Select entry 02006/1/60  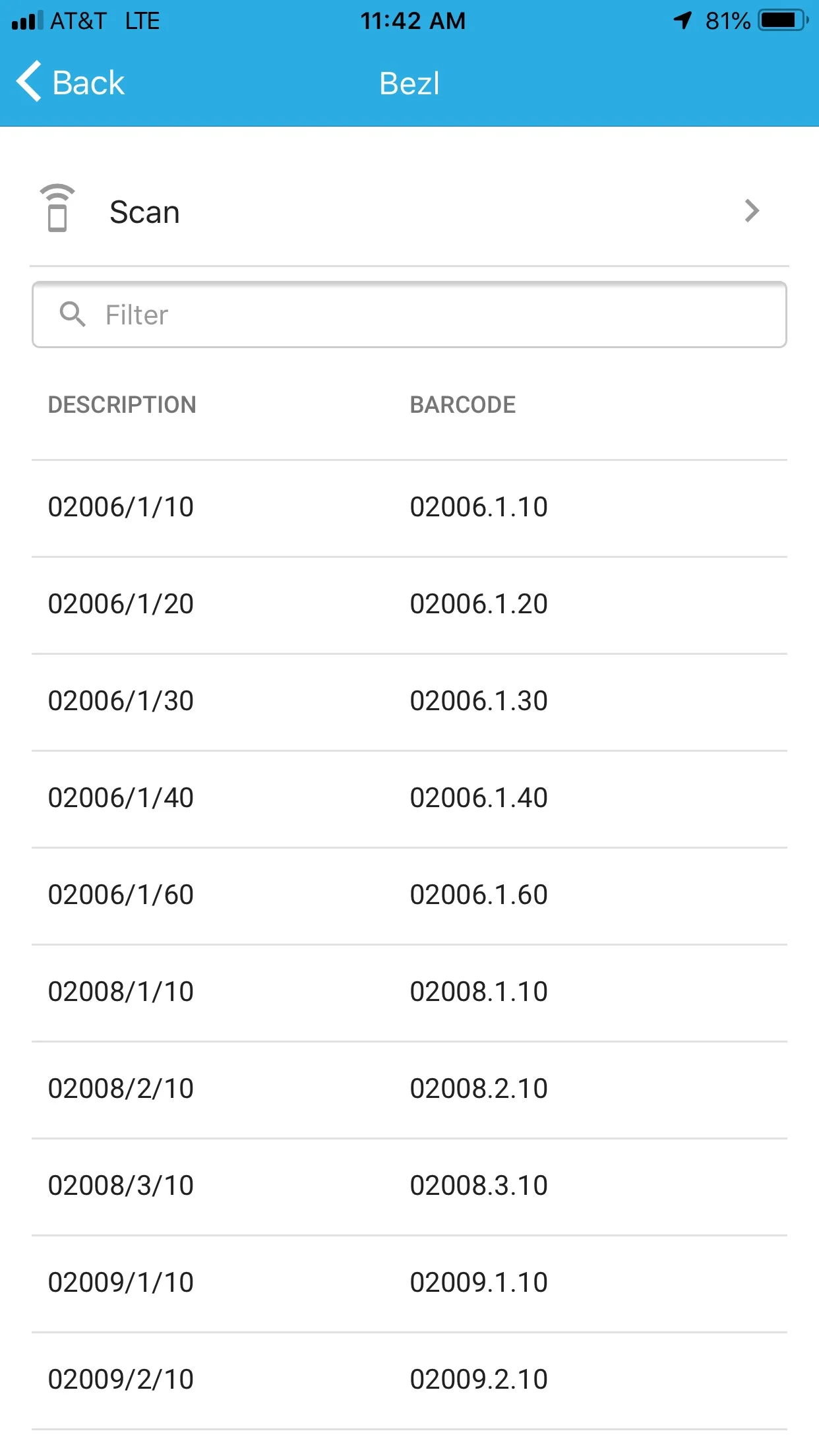tap(409, 895)
